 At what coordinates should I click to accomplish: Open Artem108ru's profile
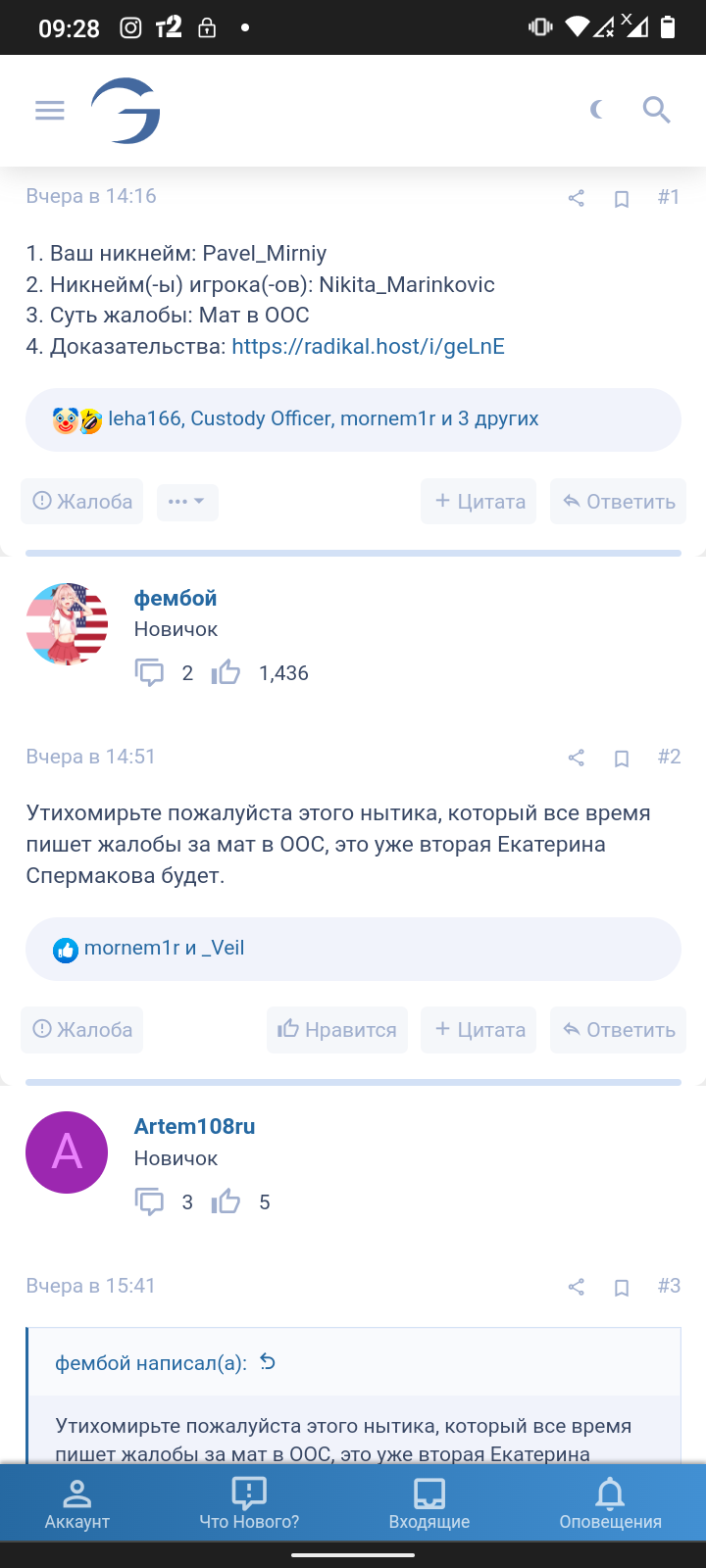click(x=194, y=1125)
